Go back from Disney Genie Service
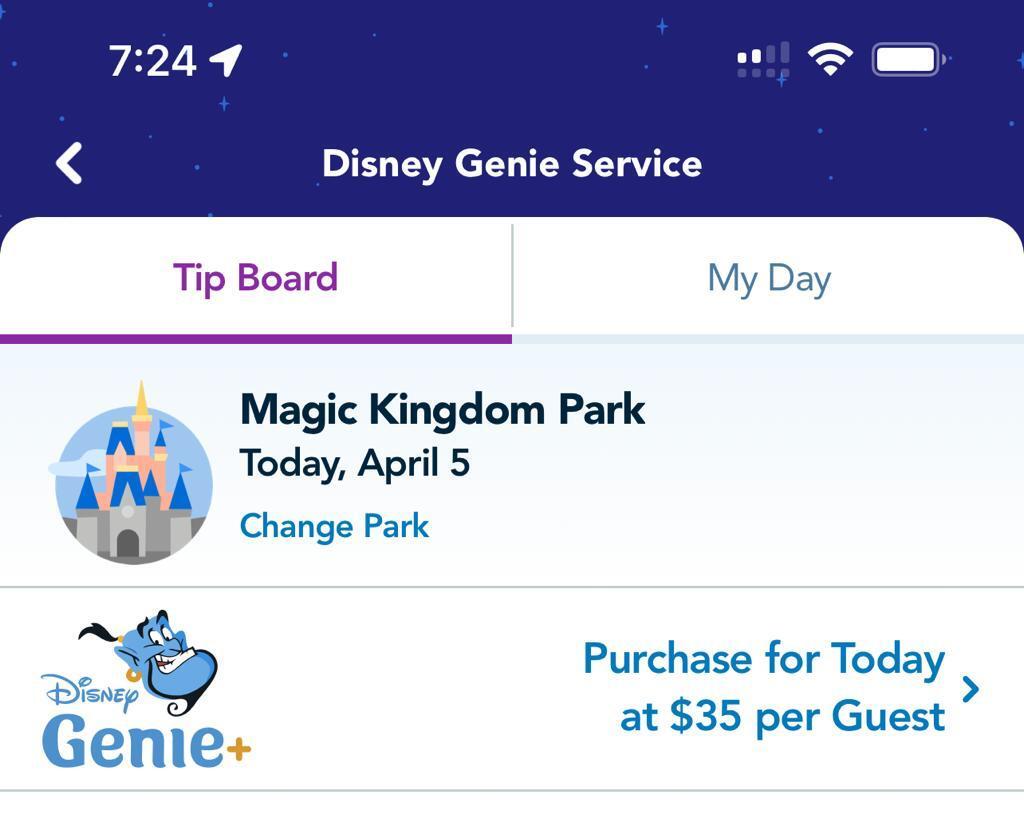 click(x=69, y=163)
